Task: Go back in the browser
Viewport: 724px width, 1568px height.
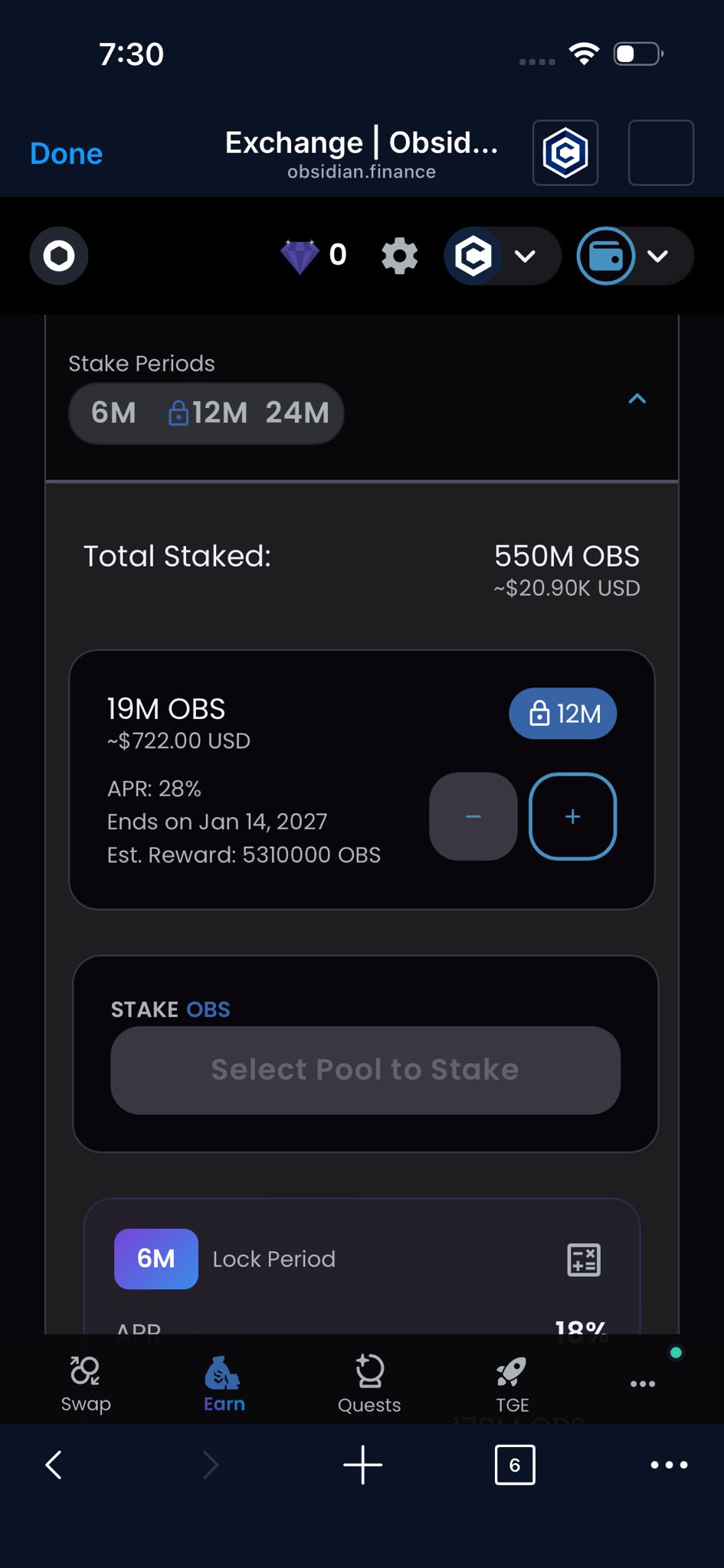Action: tap(54, 1465)
